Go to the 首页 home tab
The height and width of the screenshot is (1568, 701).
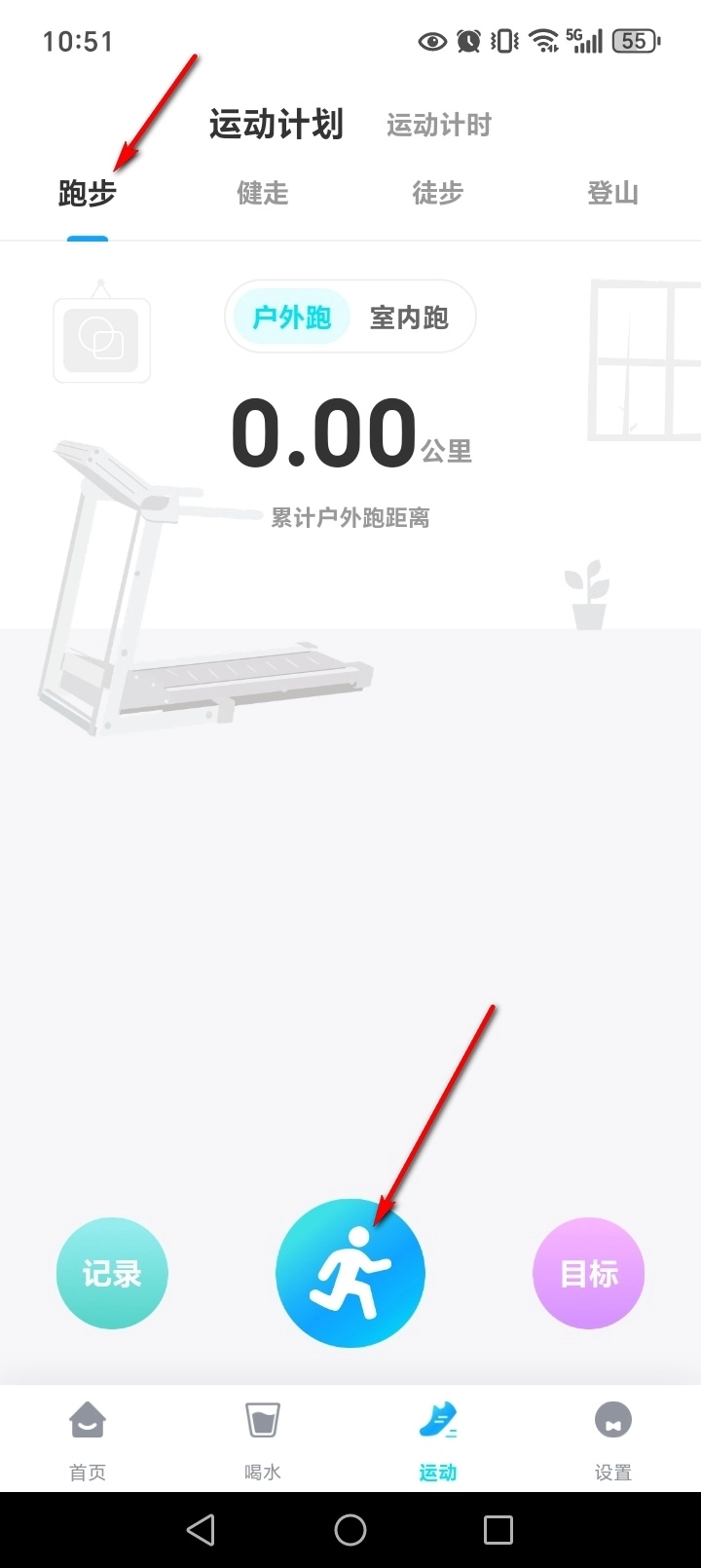[88, 1439]
